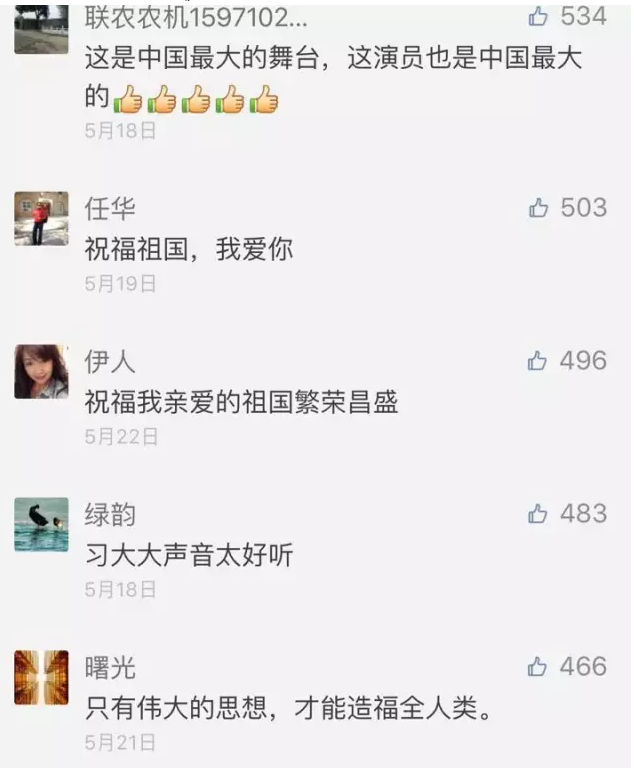The image size is (634, 768).
Task: Open 联农农机1597102's profile avatar
Action: click(41, 30)
